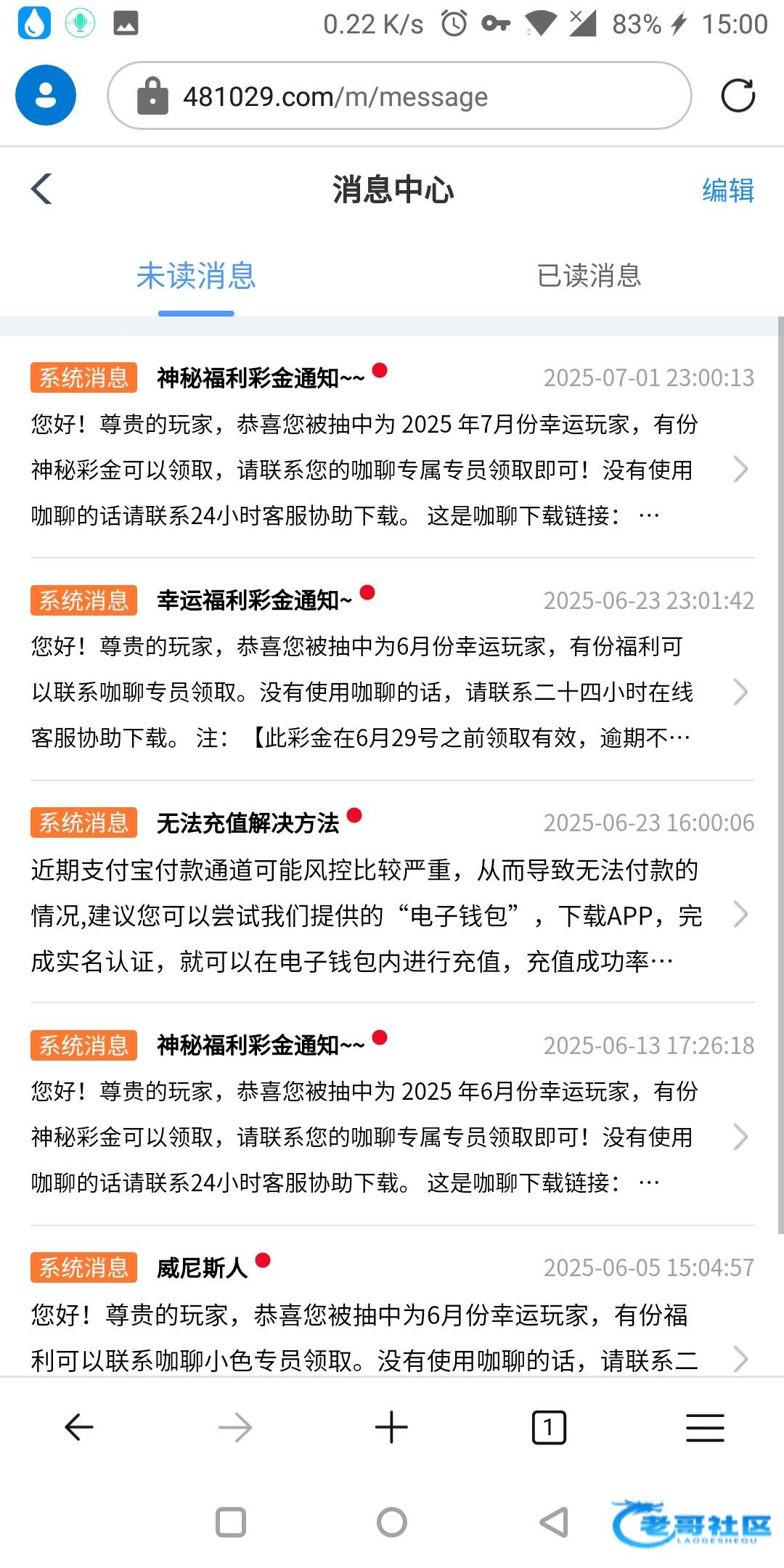Go to previous page in browser toolbar
The image size is (784, 1568).
(x=78, y=1428)
